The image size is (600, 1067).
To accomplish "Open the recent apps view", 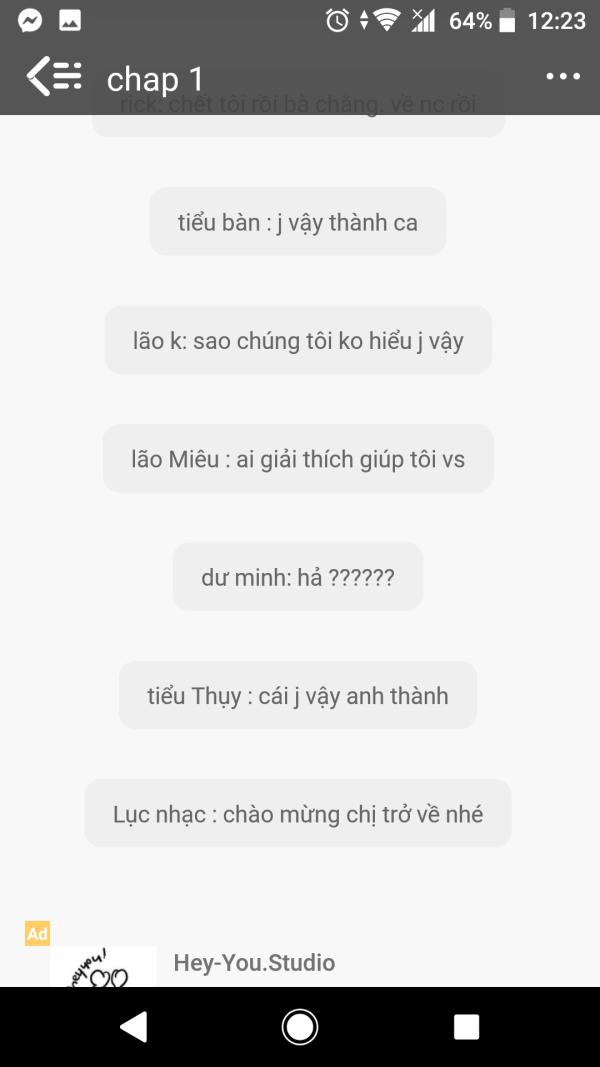I will click(x=467, y=1027).
